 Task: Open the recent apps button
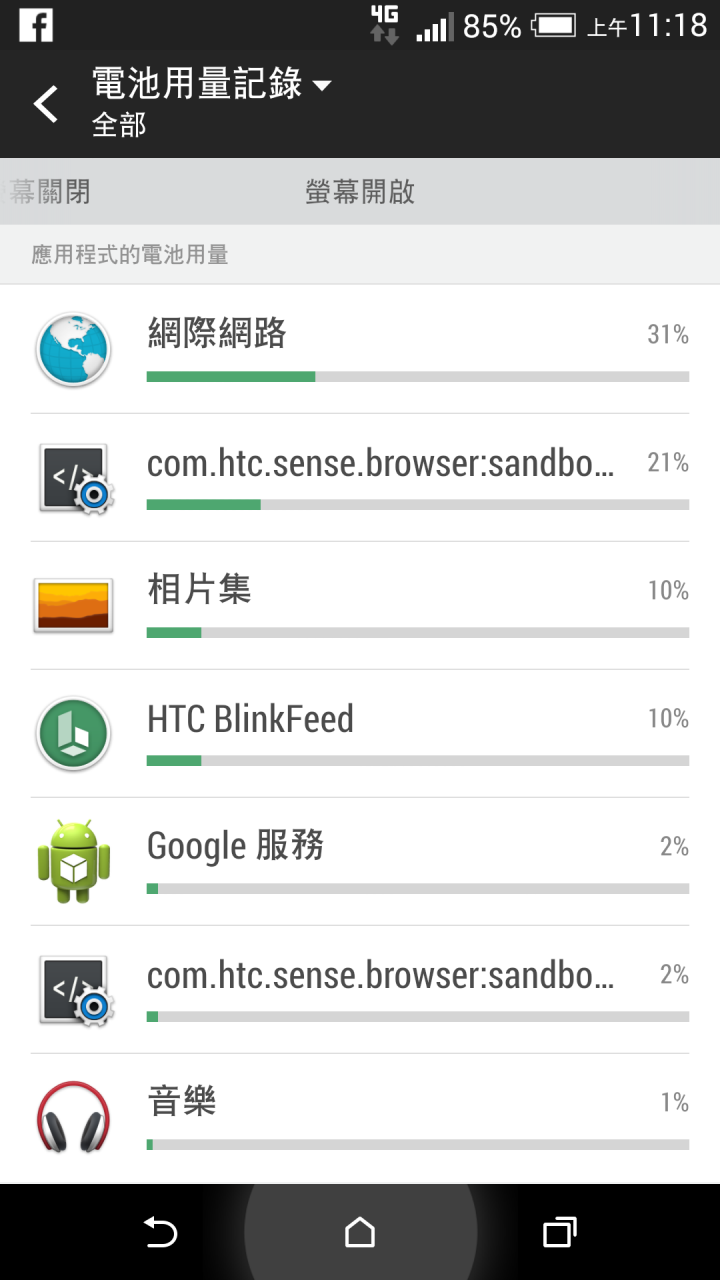[x=560, y=1232]
